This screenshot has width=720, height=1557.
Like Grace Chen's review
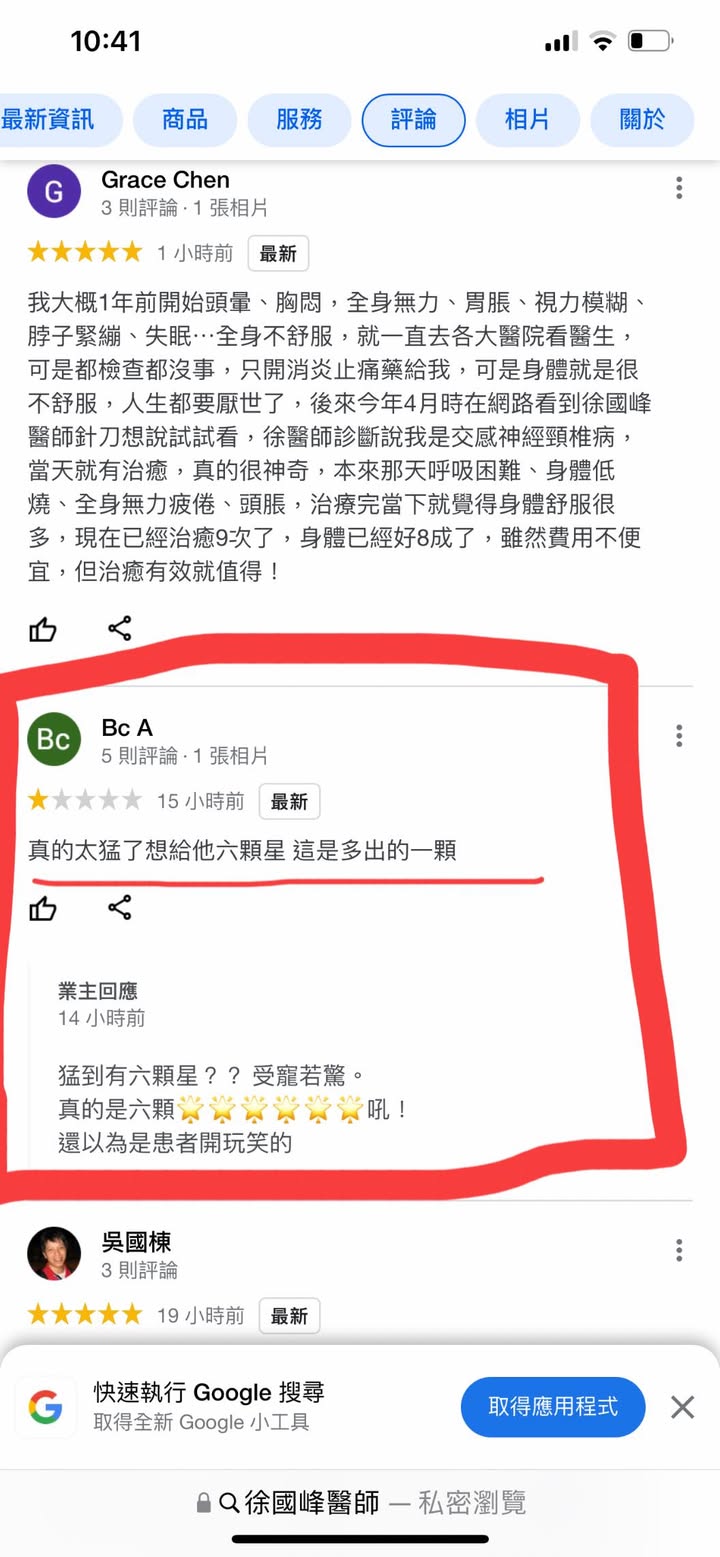[x=43, y=629]
